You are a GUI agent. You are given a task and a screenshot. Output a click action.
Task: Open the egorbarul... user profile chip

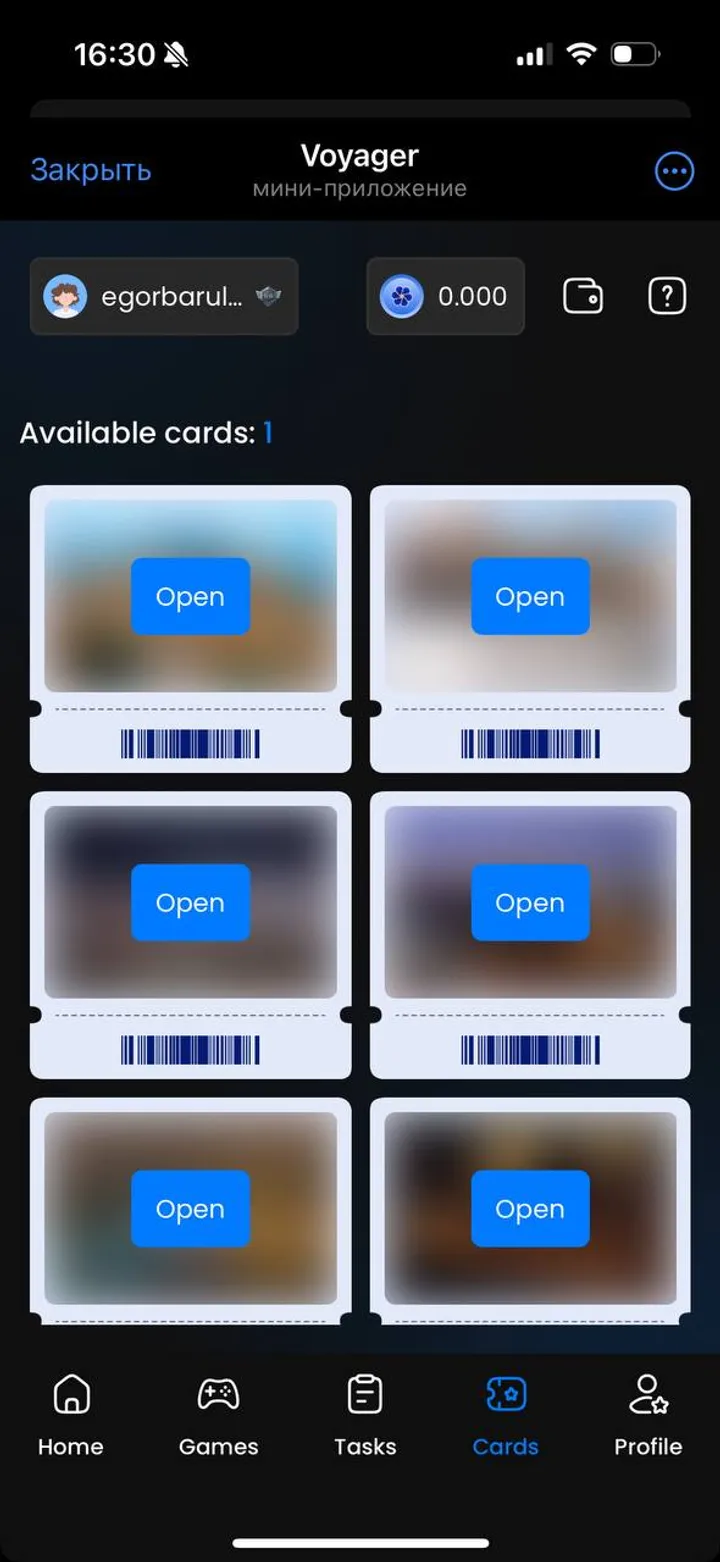coord(164,296)
